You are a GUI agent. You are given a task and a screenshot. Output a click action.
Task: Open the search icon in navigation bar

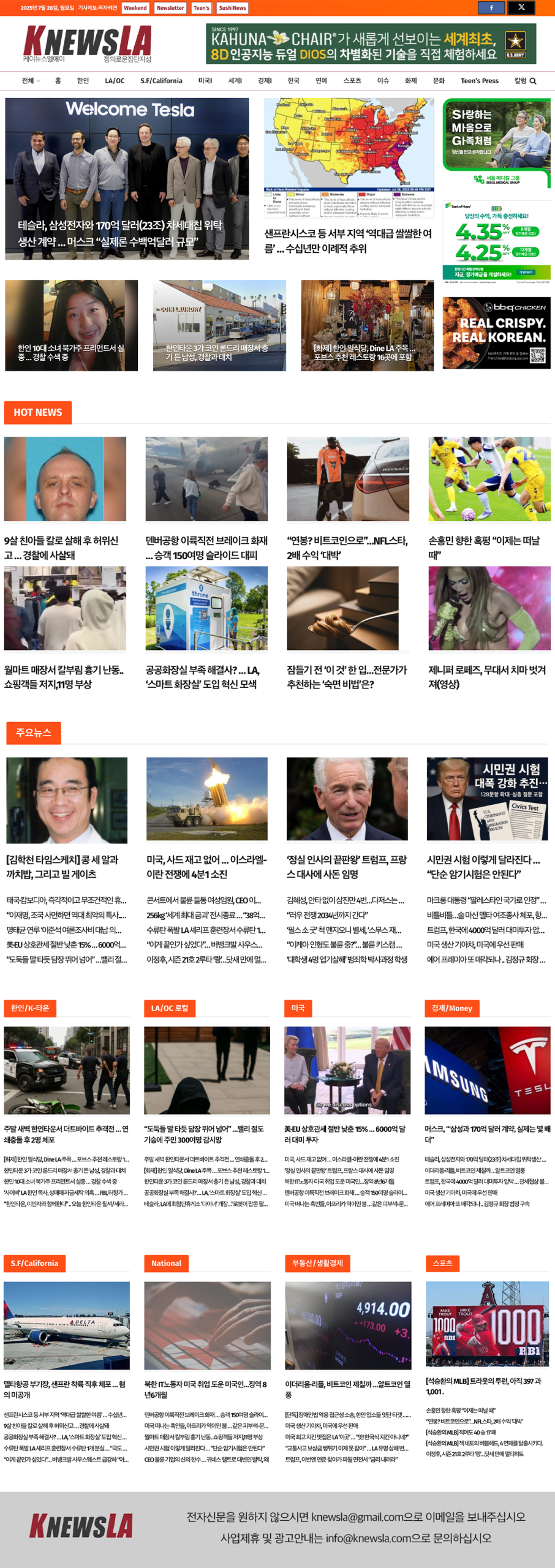533,81
